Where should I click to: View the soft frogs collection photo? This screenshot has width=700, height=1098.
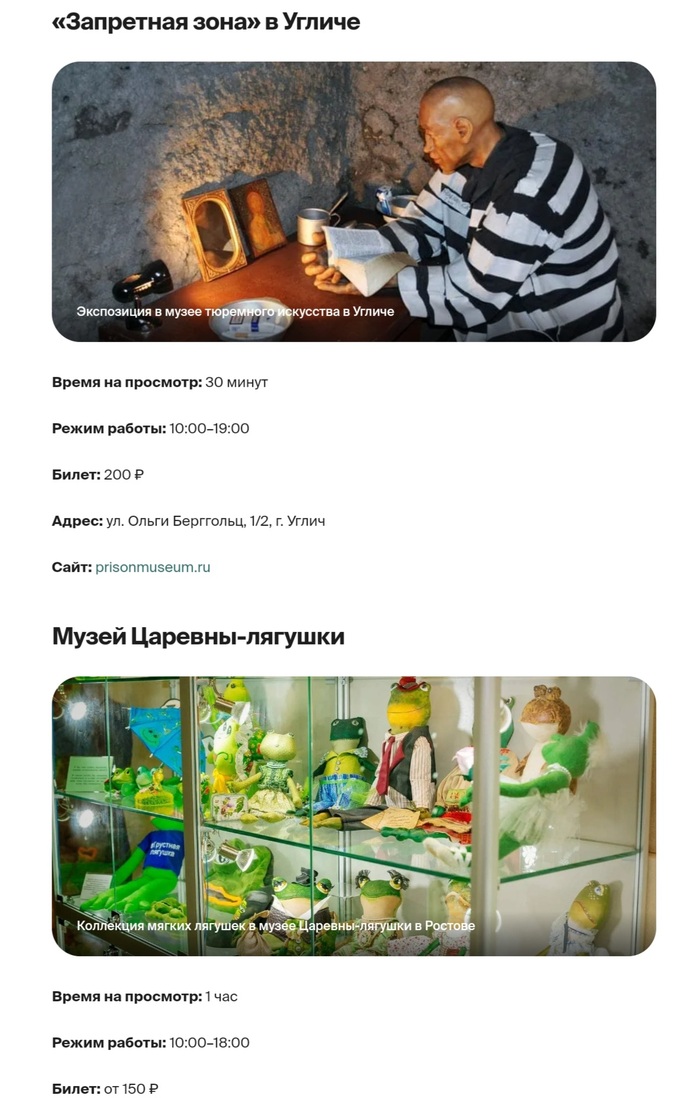pyautogui.click(x=353, y=815)
